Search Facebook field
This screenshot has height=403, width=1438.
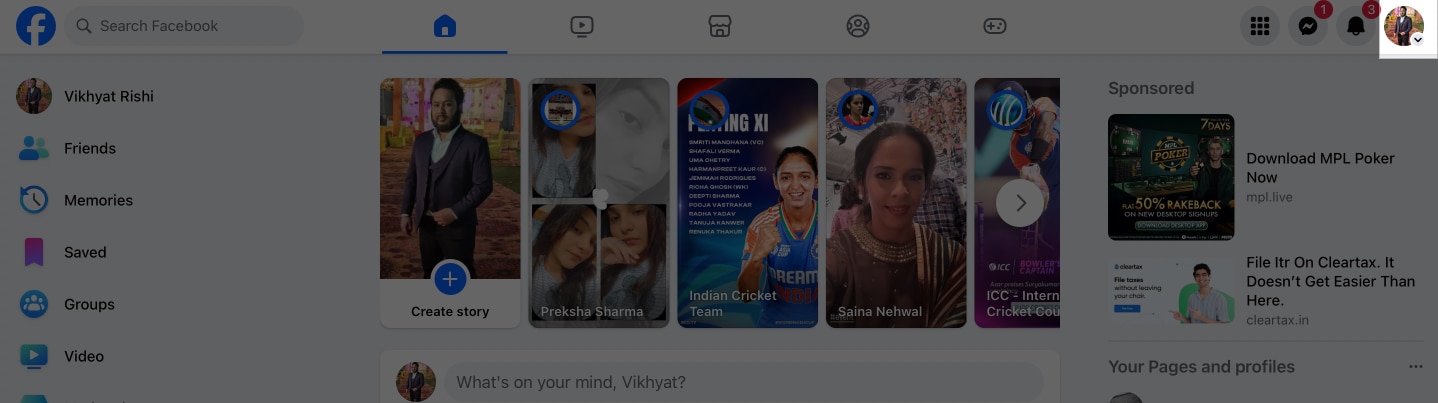click(185, 26)
